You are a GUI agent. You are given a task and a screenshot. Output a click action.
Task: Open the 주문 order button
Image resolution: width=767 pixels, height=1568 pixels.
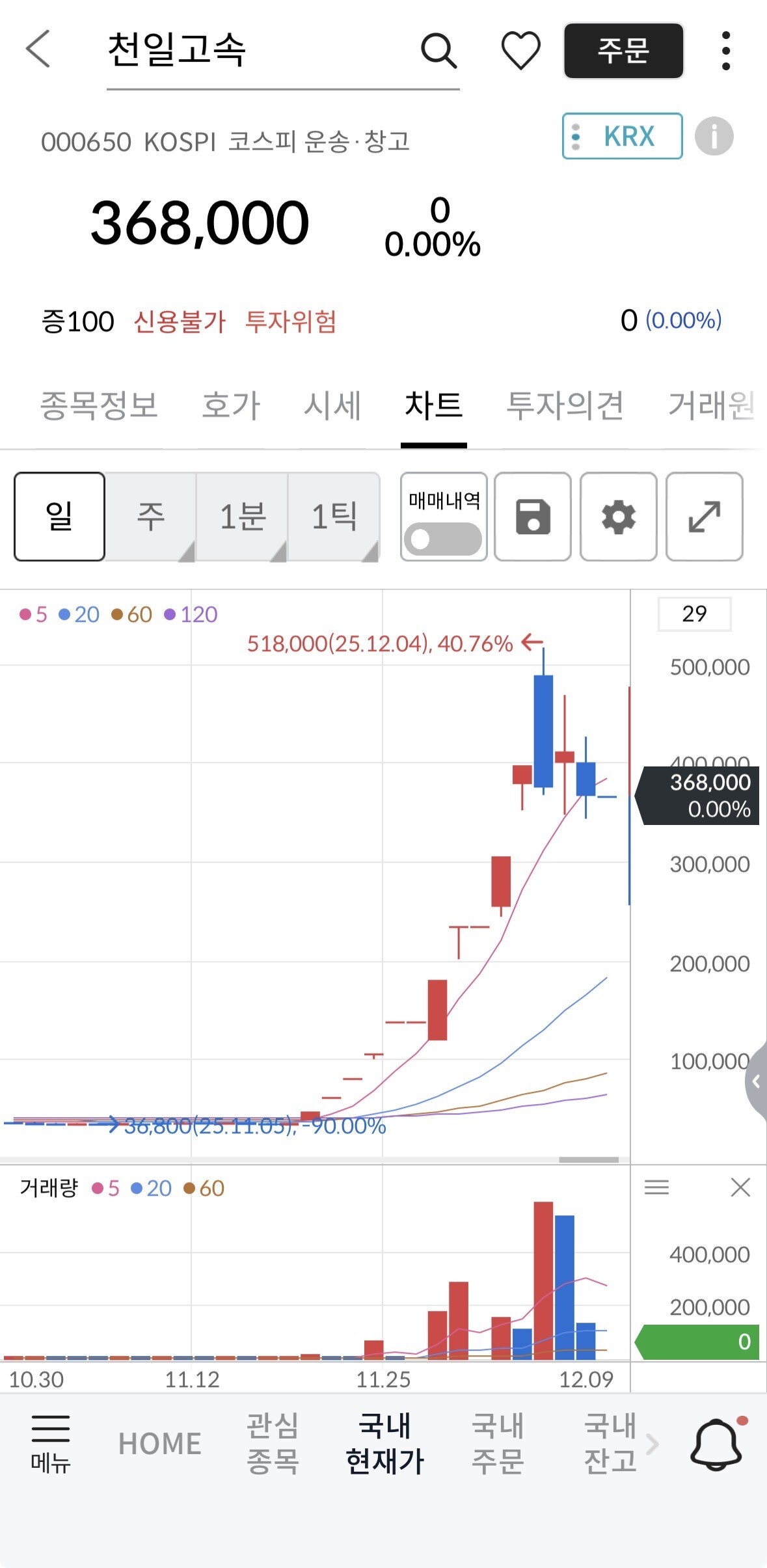click(x=623, y=51)
